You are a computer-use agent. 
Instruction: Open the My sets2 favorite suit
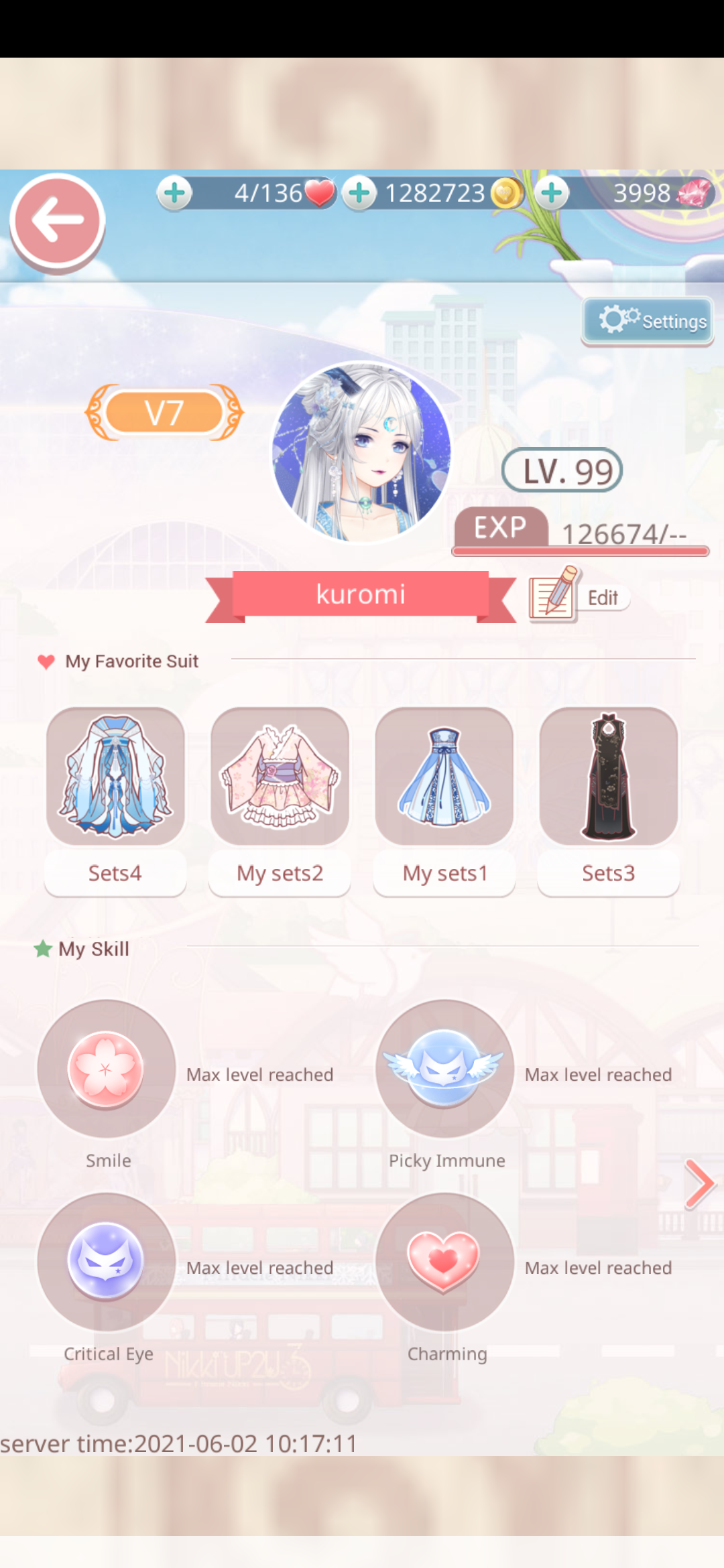(x=280, y=776)
